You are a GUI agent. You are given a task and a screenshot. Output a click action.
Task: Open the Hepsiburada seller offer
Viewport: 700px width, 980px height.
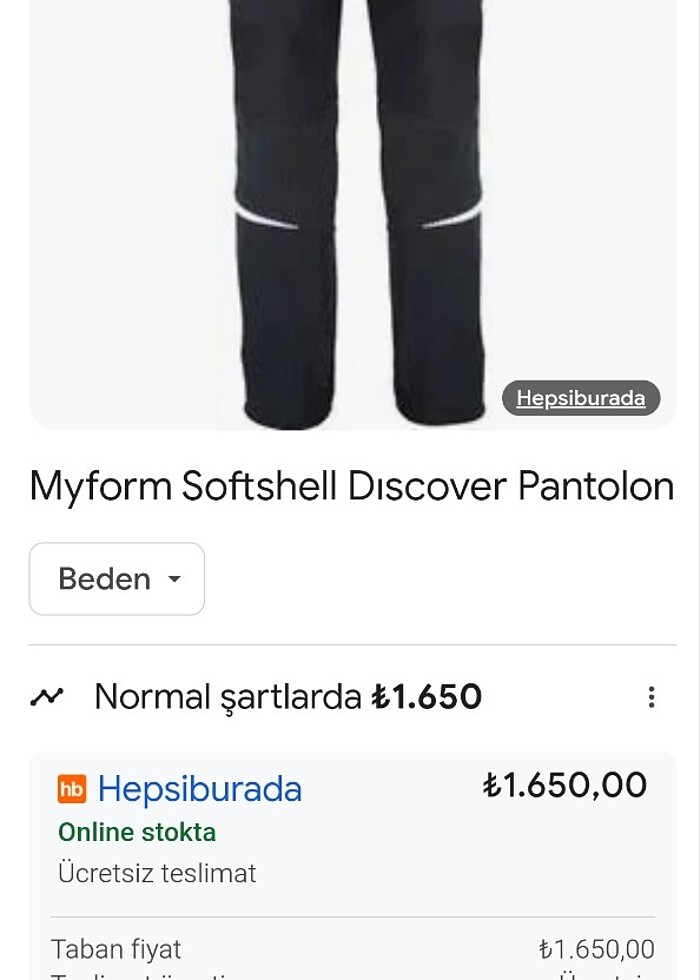(199, 789)
